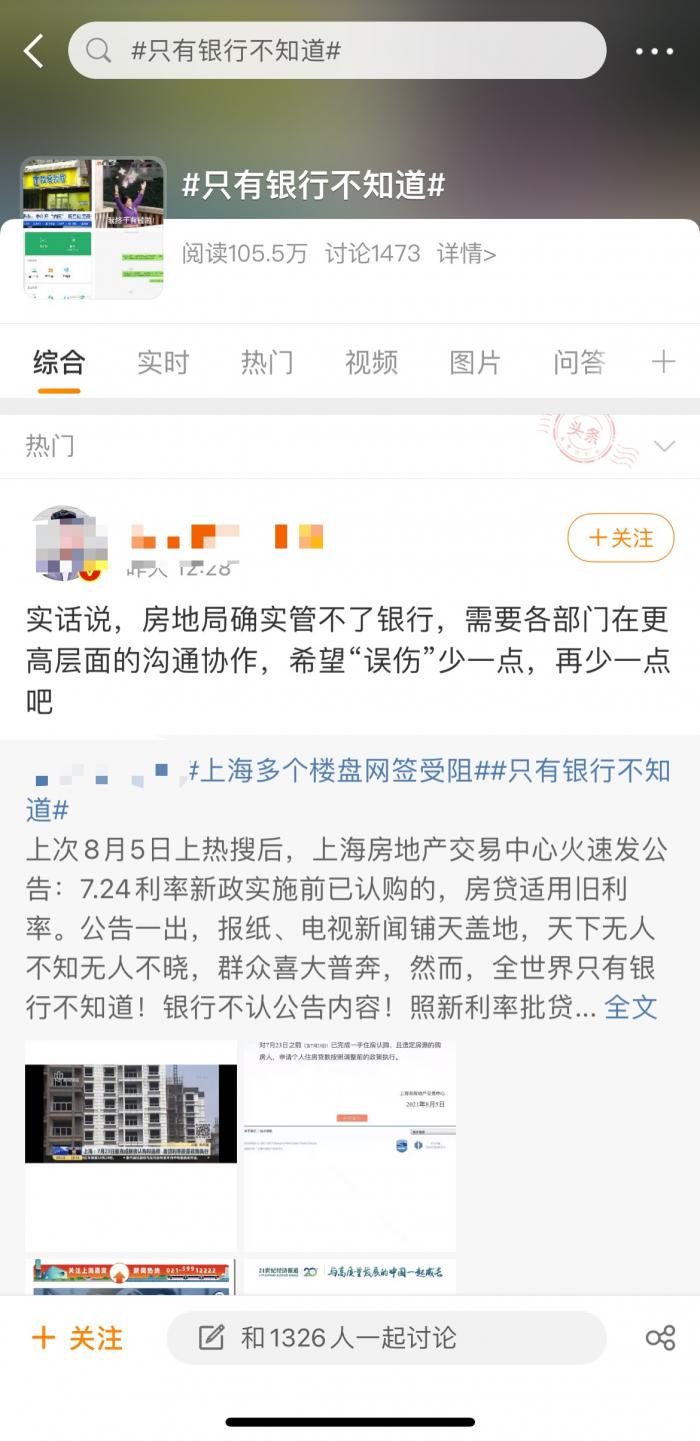
Task: Switch to the 问答 tab
Action: click(579, 362)
